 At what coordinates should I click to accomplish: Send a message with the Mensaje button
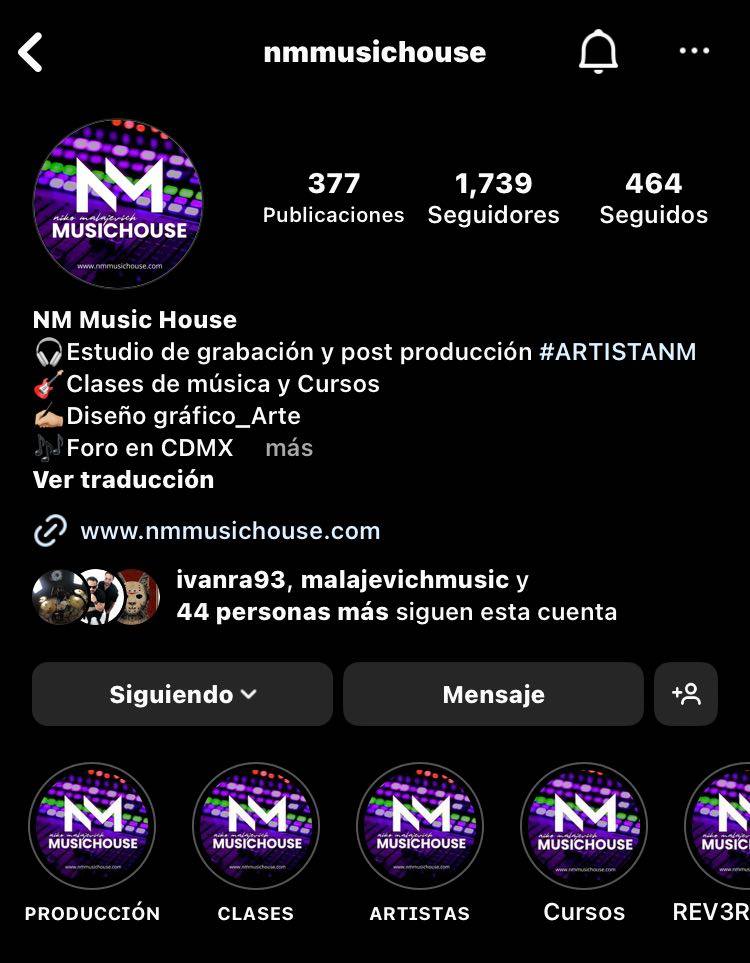[x=493, y=694]
